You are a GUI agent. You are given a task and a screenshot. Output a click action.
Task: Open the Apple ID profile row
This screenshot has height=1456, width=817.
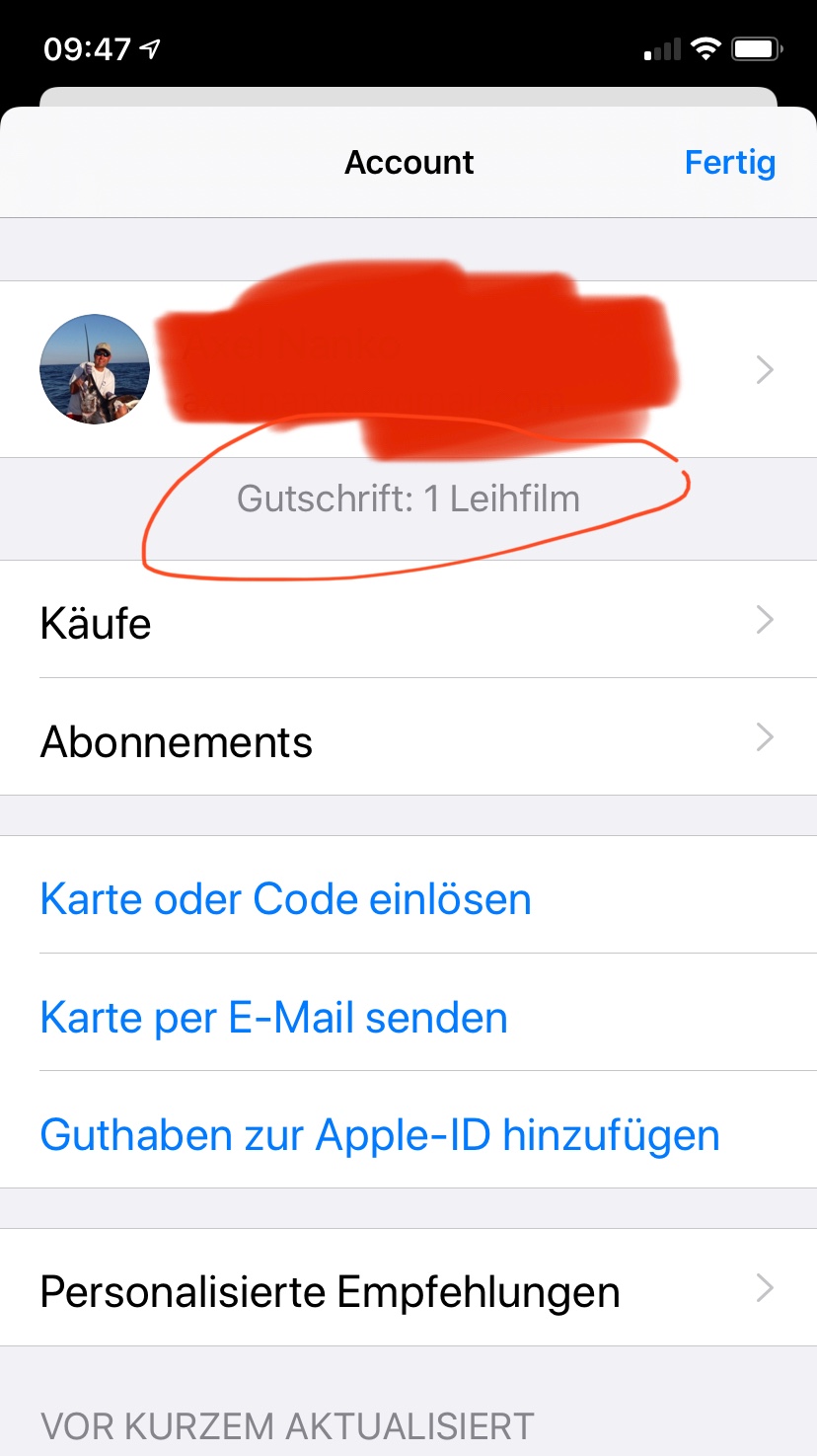(x=408, y=369)
